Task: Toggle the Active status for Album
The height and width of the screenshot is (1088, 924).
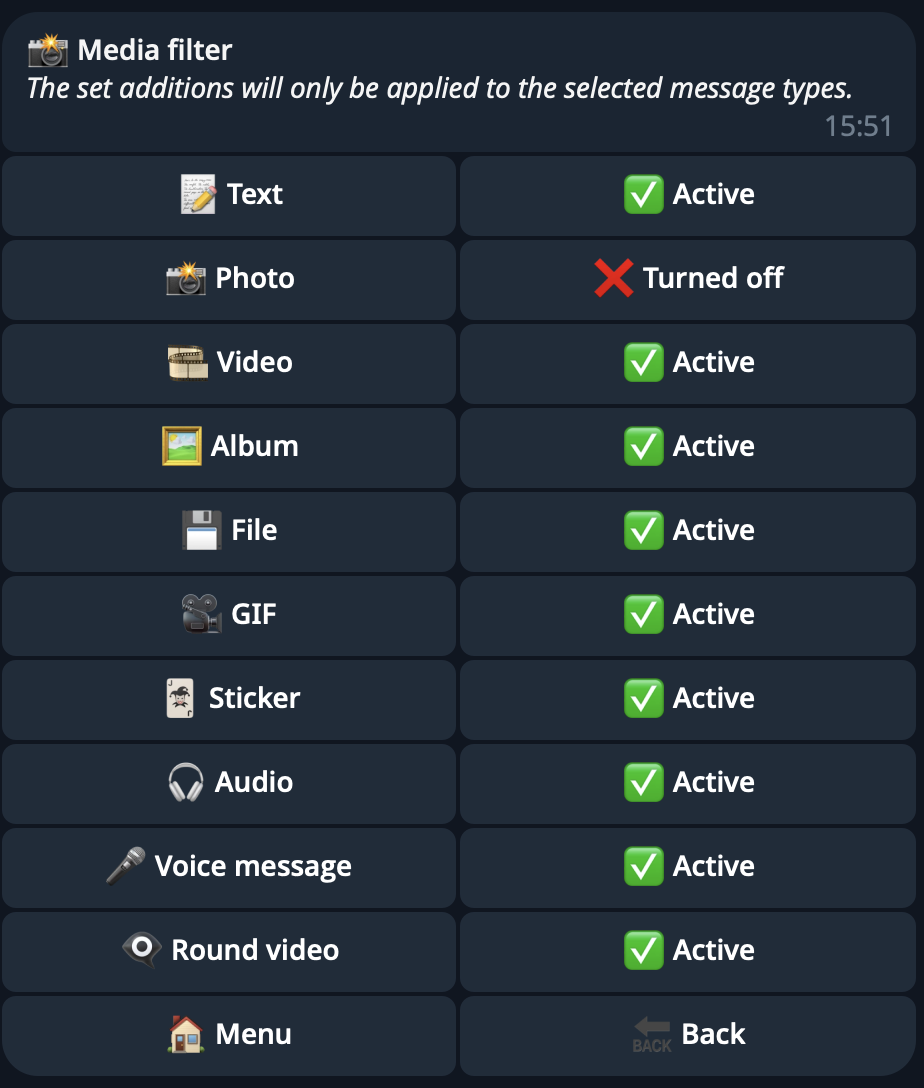Action: (688, 447)
